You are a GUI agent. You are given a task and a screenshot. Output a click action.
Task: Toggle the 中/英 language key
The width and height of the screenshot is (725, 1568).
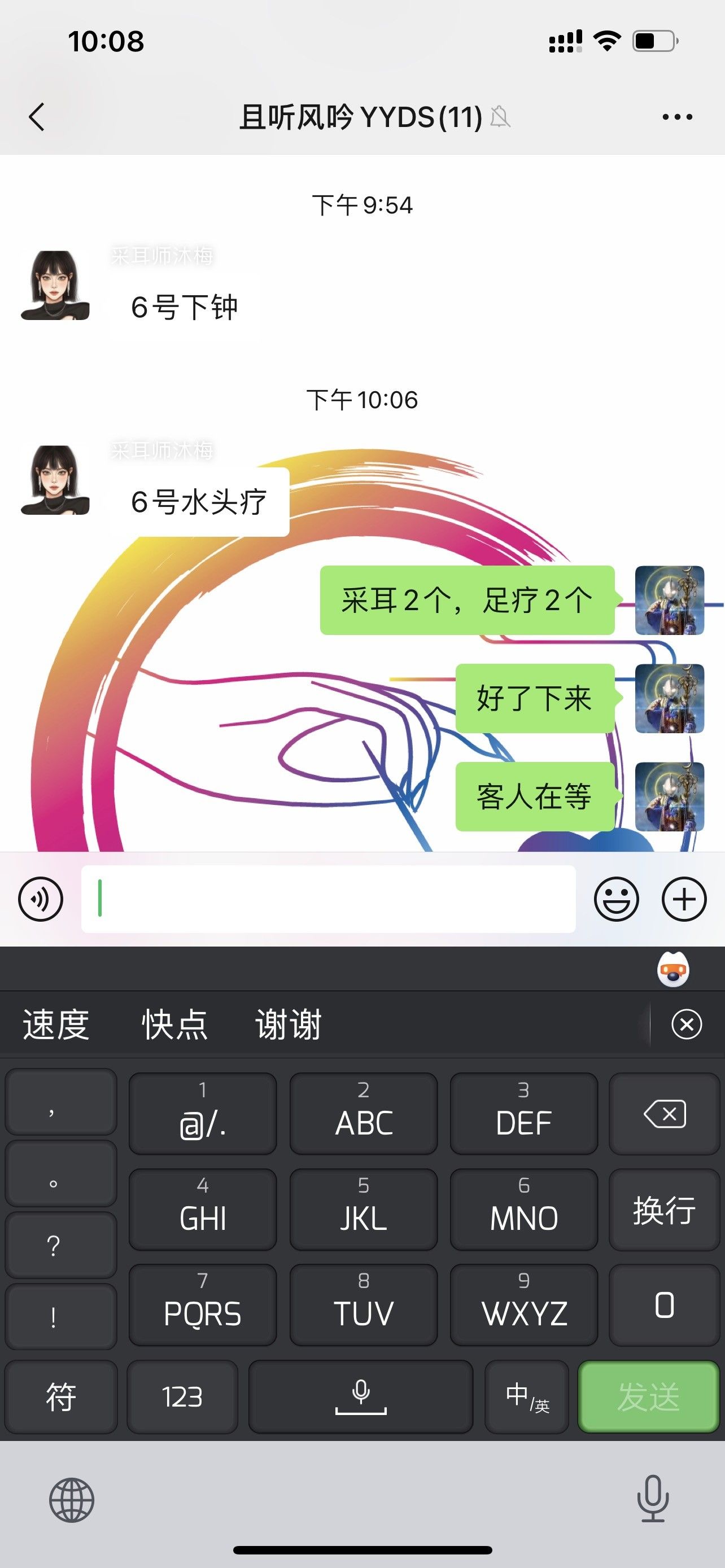pyautogui.click(x=527, y=1396)
